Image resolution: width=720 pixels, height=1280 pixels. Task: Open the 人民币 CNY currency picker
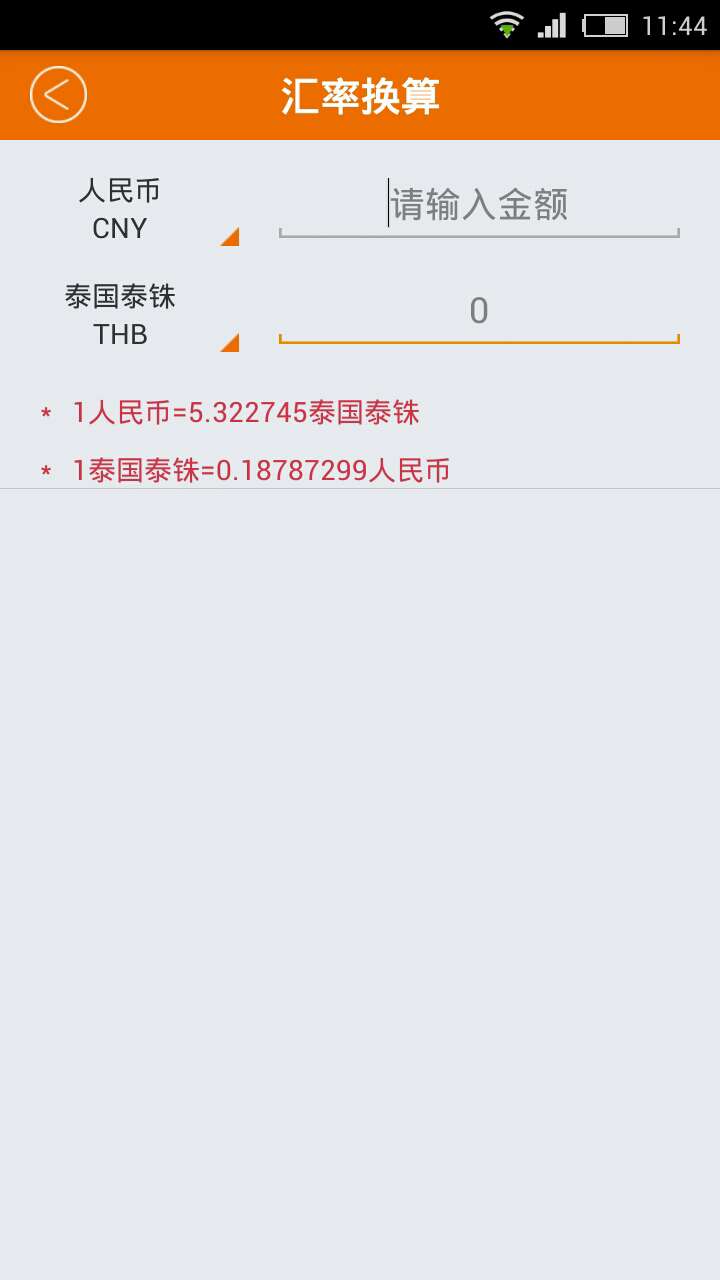(130, 209)
